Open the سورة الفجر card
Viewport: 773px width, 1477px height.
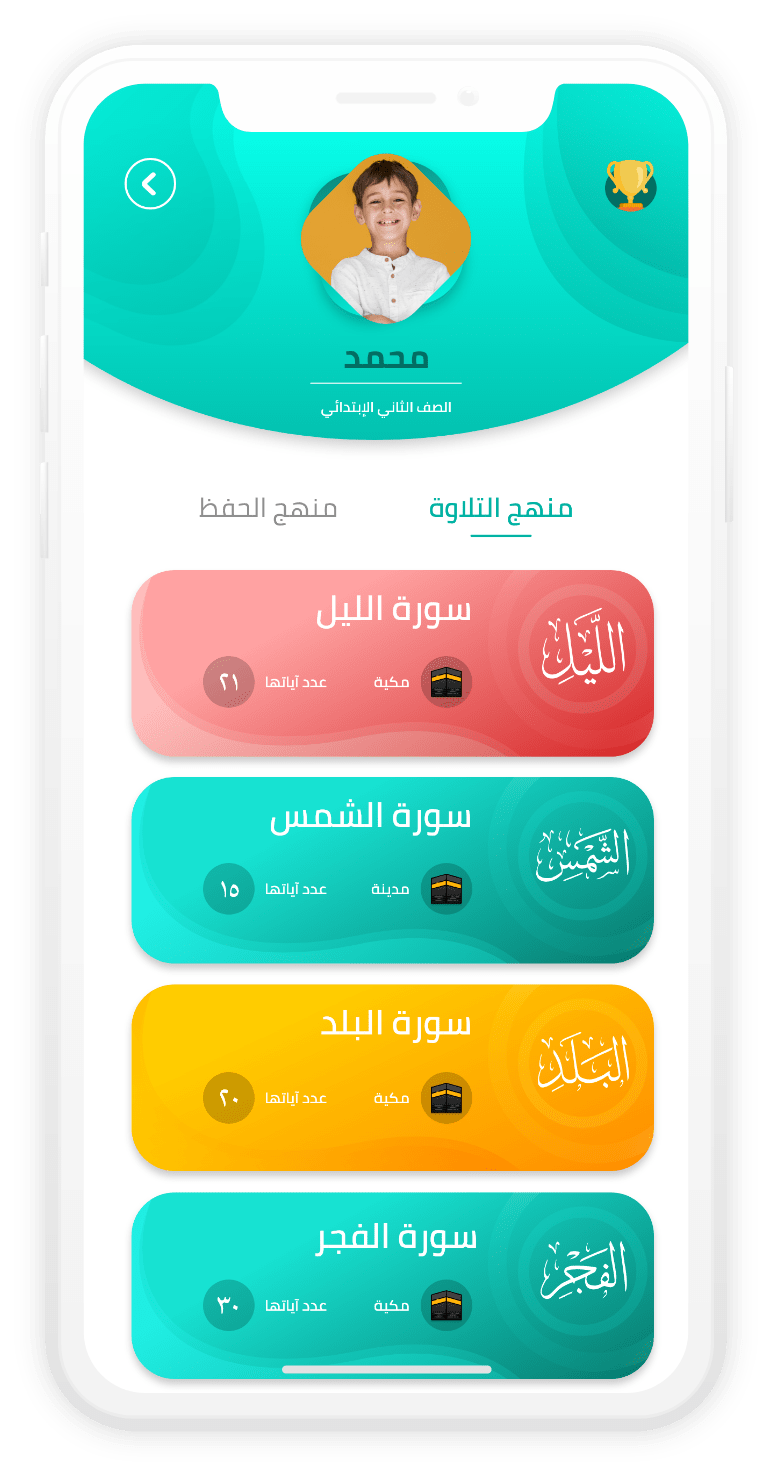[x=392, y=1284]
